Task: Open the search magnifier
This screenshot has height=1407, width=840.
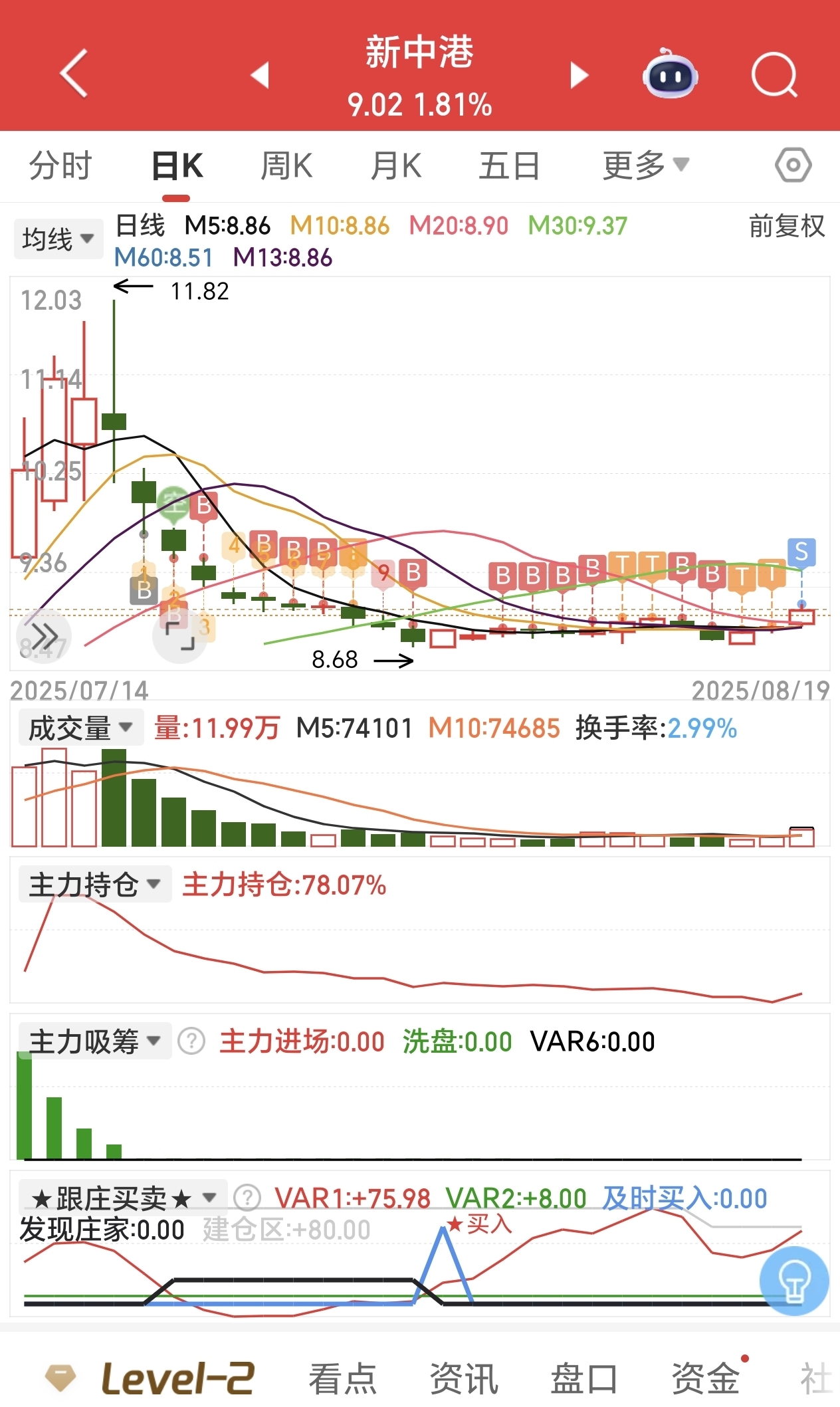Action: pyautogui.click(x=774, y=74)
